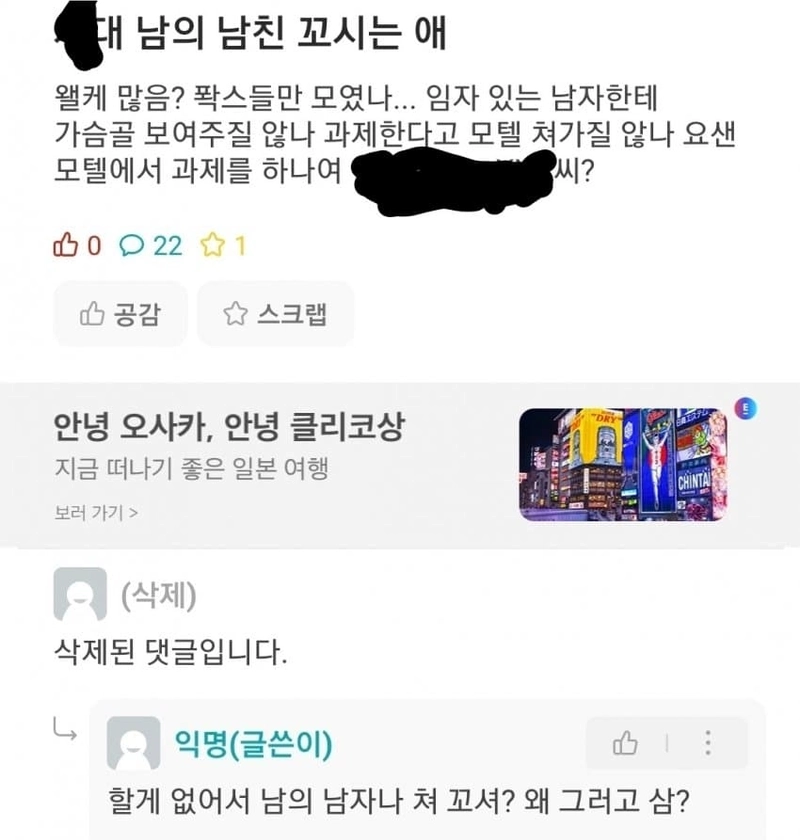The width and height of the screenshot is (800, 840).
Task: Tap the 공감 like button
Action: coord(120,314)
